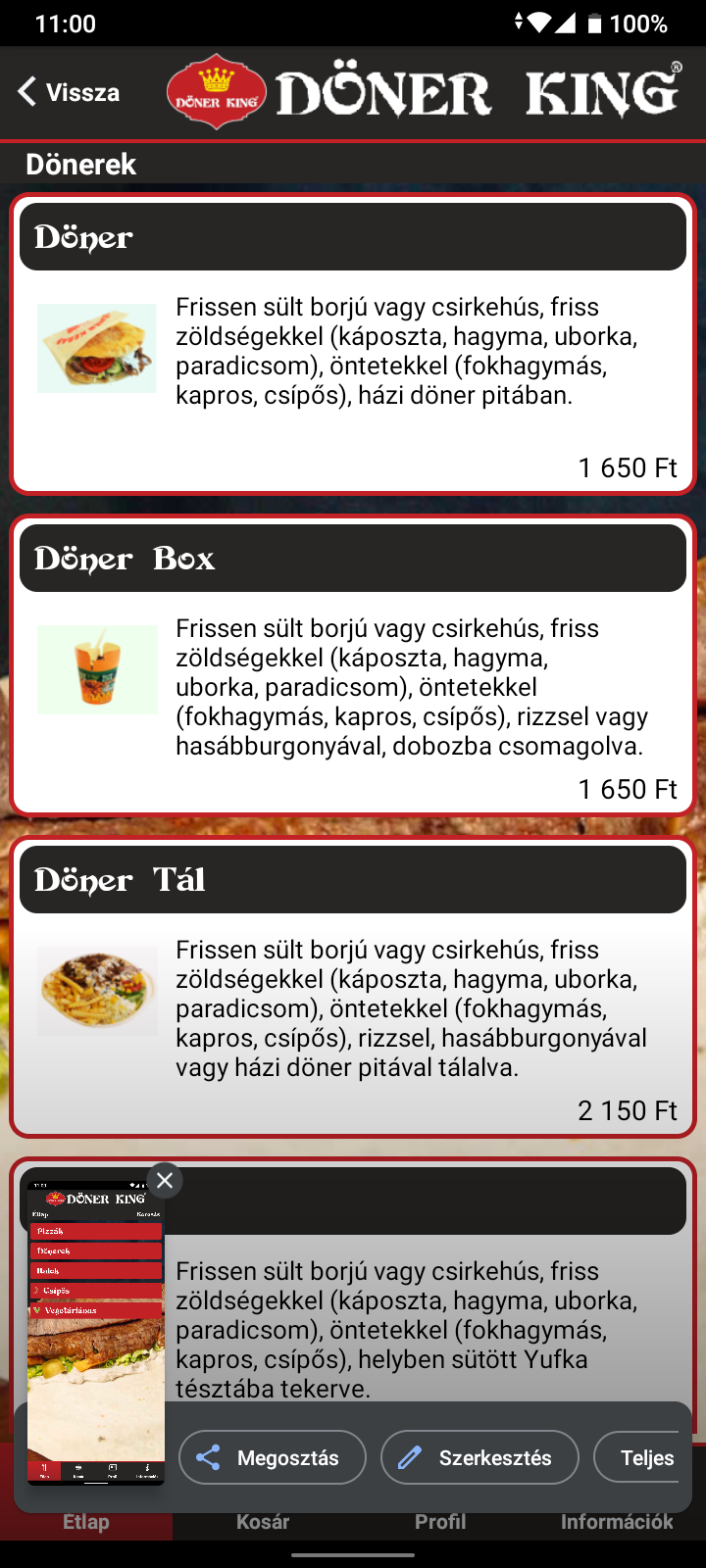Switch to the Kosár tab
Viewport: 706px width, 1568px height.
263,1522
